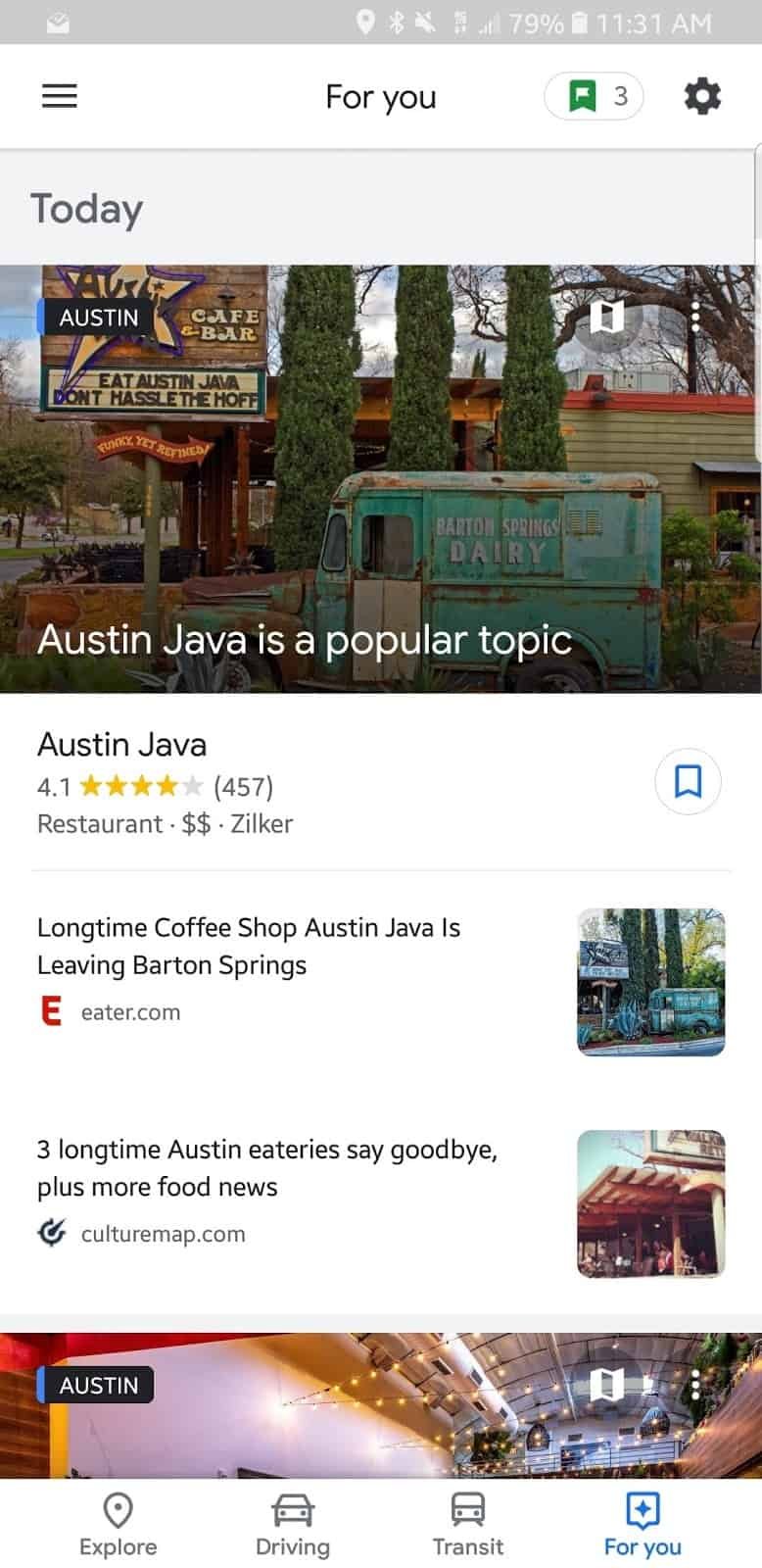Tap the map icon on Austin Java photo
Viewport: 762px width, 1568px height.
[607, 316]
